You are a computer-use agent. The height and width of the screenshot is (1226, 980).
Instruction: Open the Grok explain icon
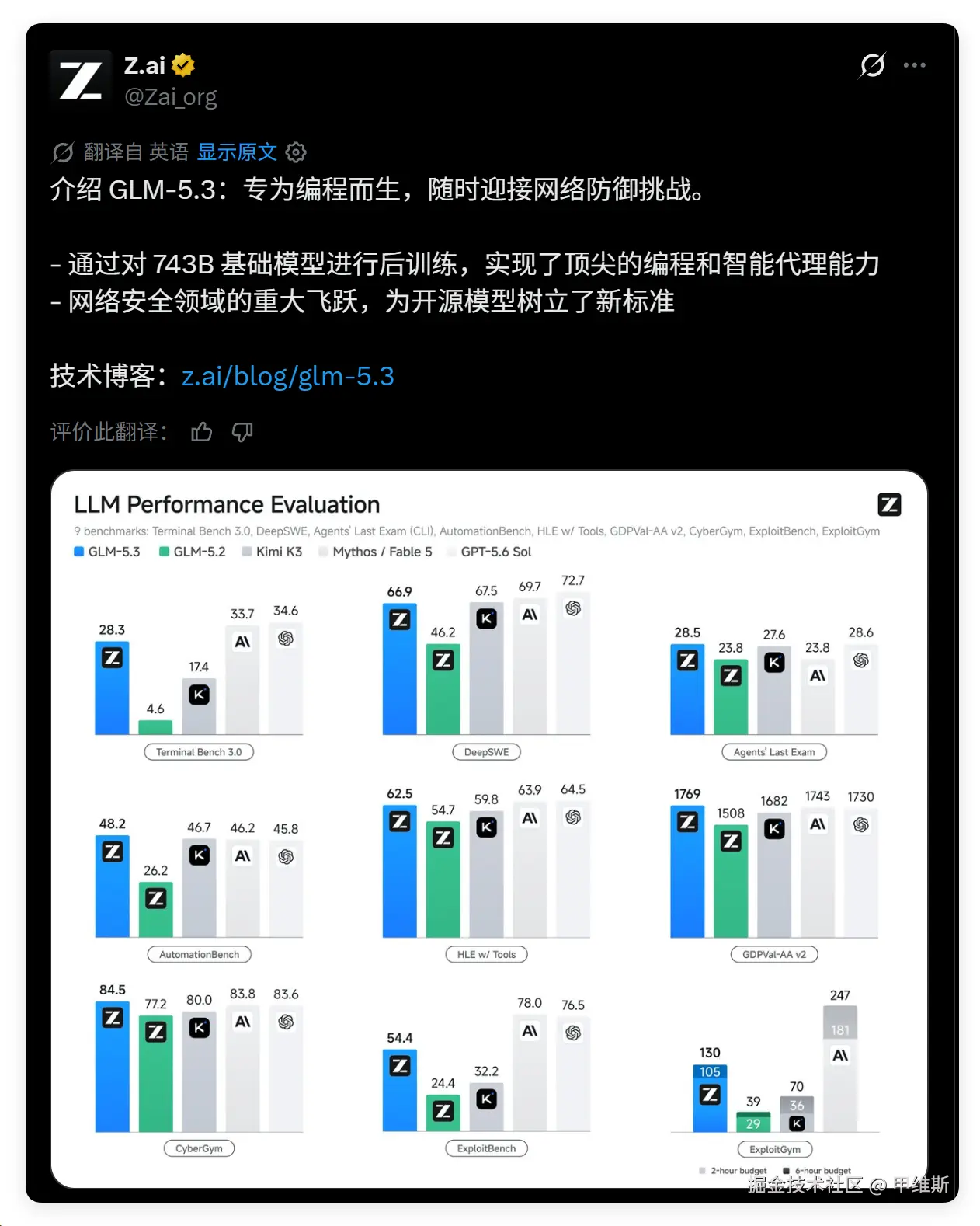click(872, 65)
